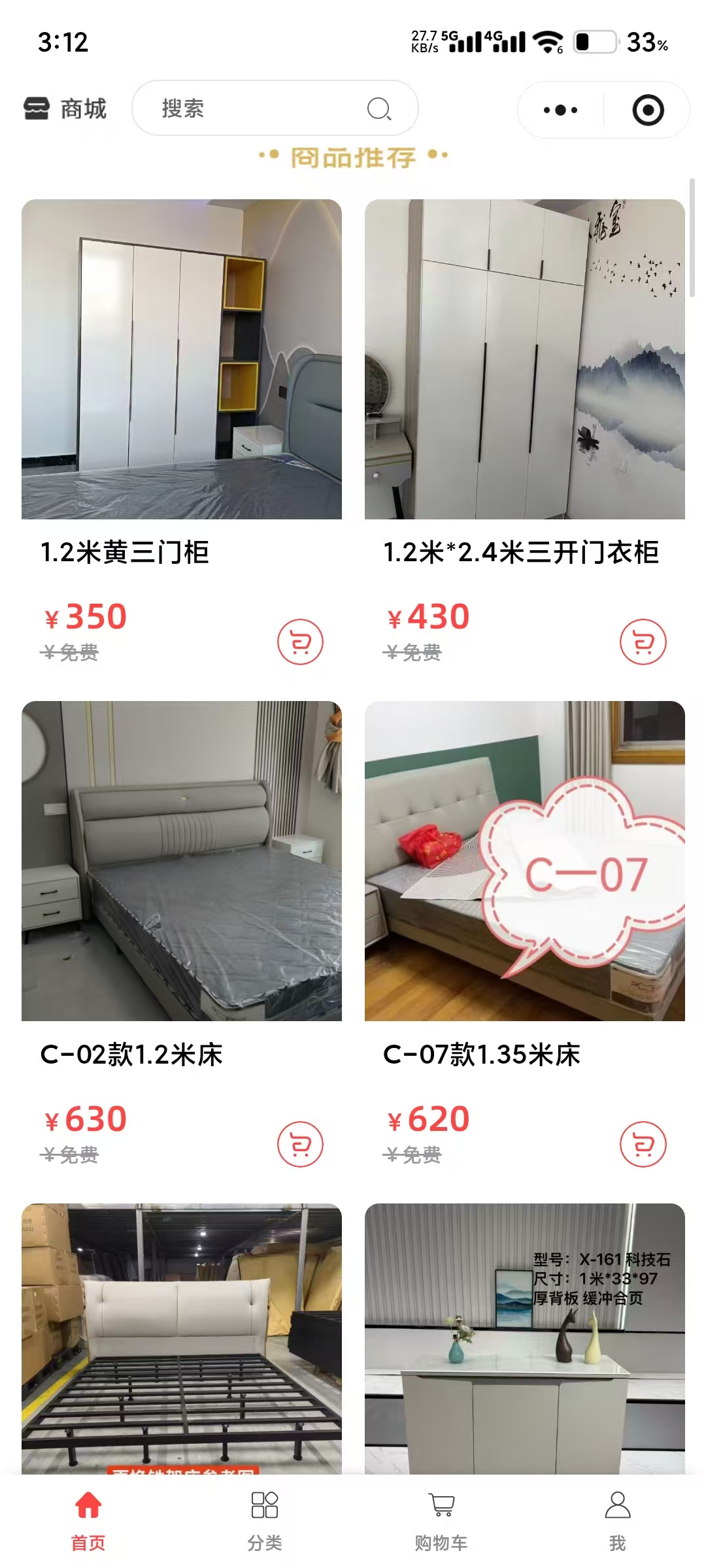This screenshot has height=1568, width=706.
Task: Open the C-02款1.2米床 product
Action: pyautogui.click(x=182, y=861)
